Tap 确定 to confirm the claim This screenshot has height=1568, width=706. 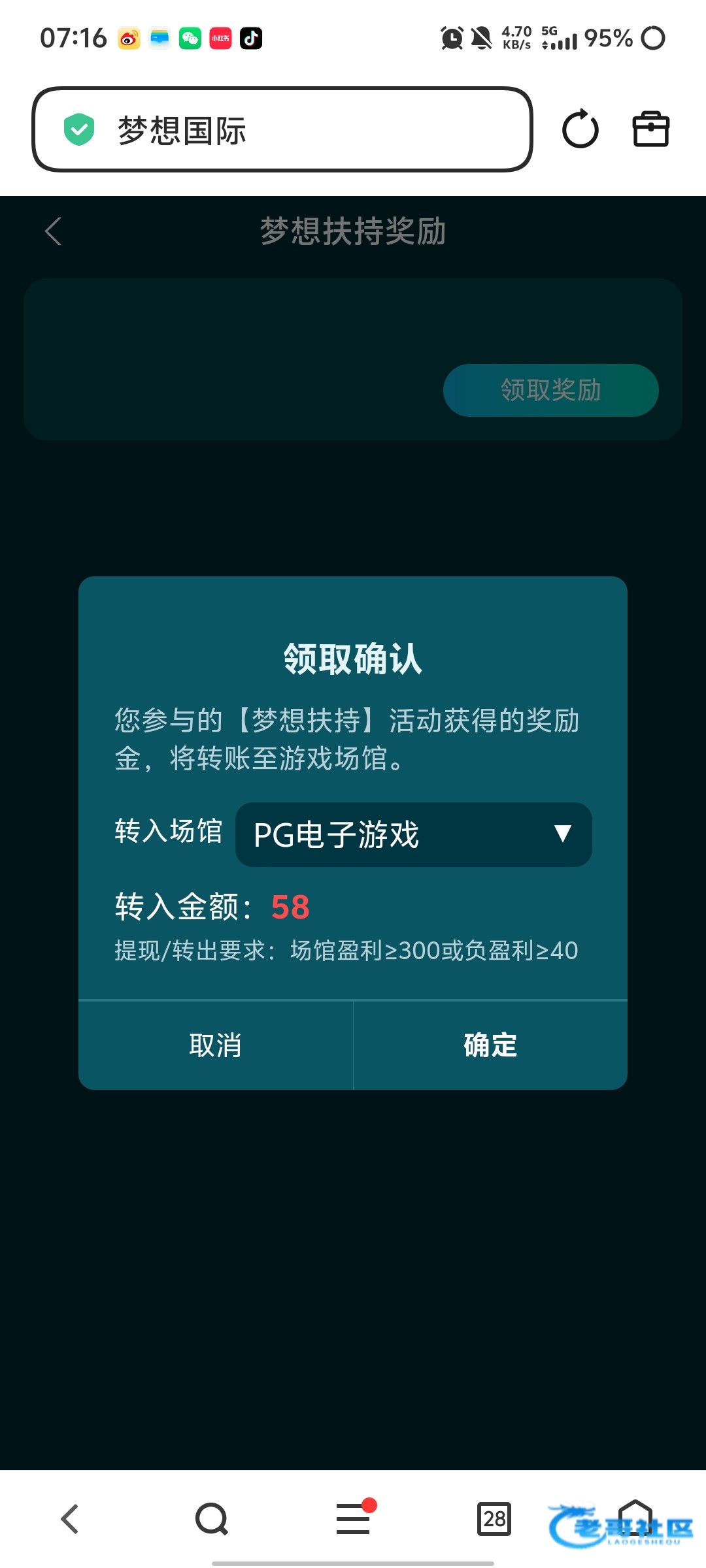[490, 1045]
